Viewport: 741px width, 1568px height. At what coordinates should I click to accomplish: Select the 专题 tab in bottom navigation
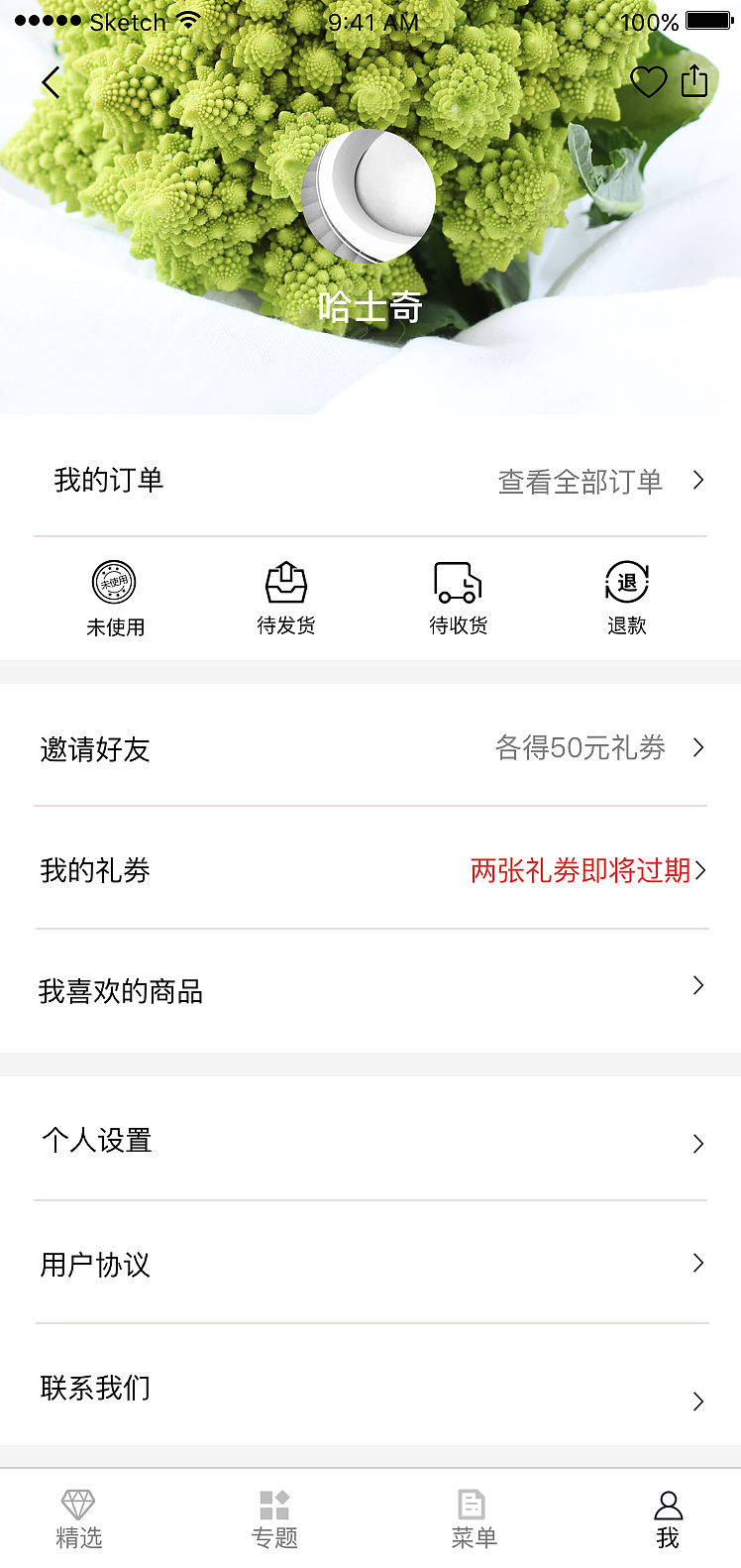[274, 1516]
